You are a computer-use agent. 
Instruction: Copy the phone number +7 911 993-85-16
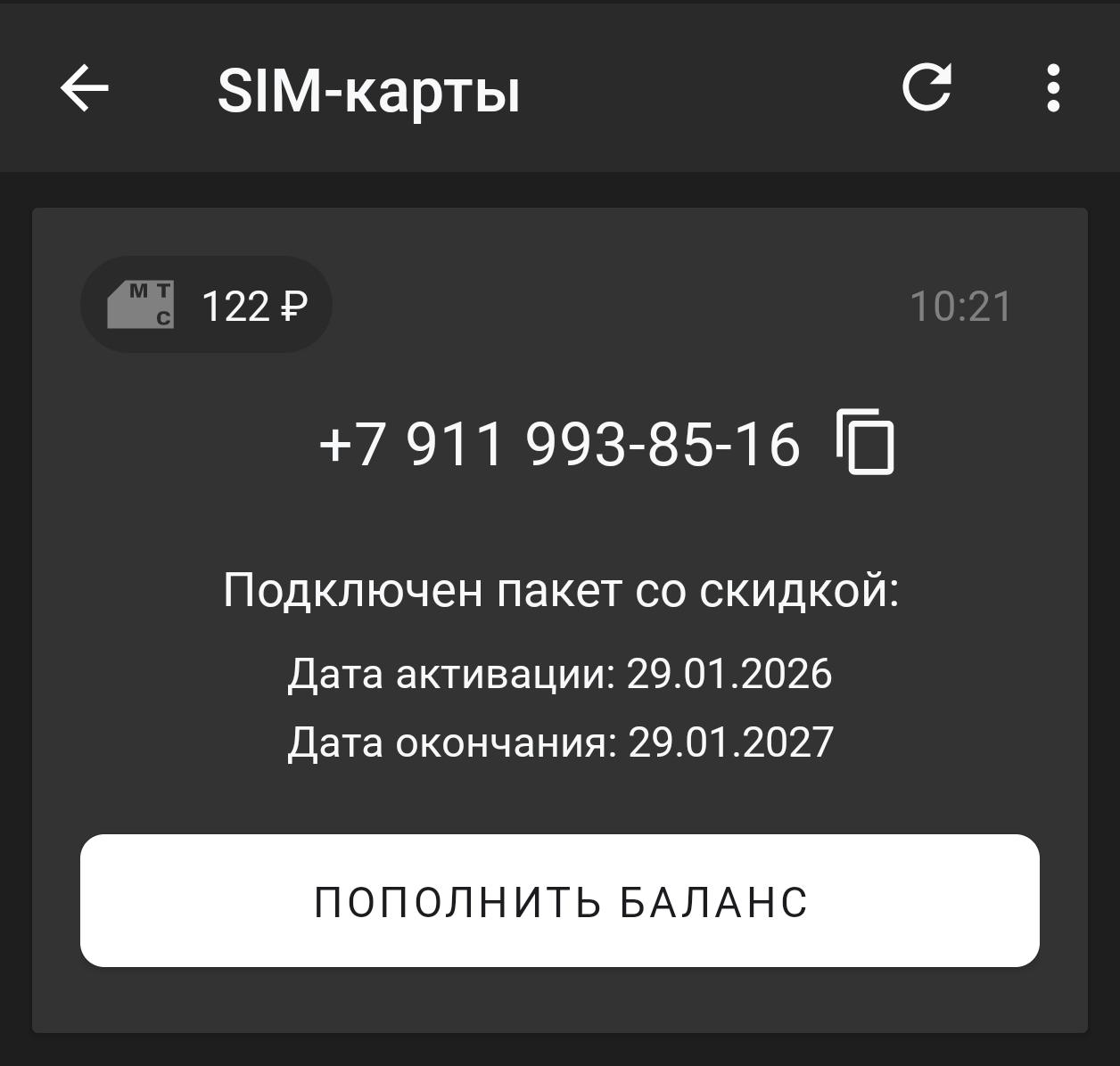(865, 442)
